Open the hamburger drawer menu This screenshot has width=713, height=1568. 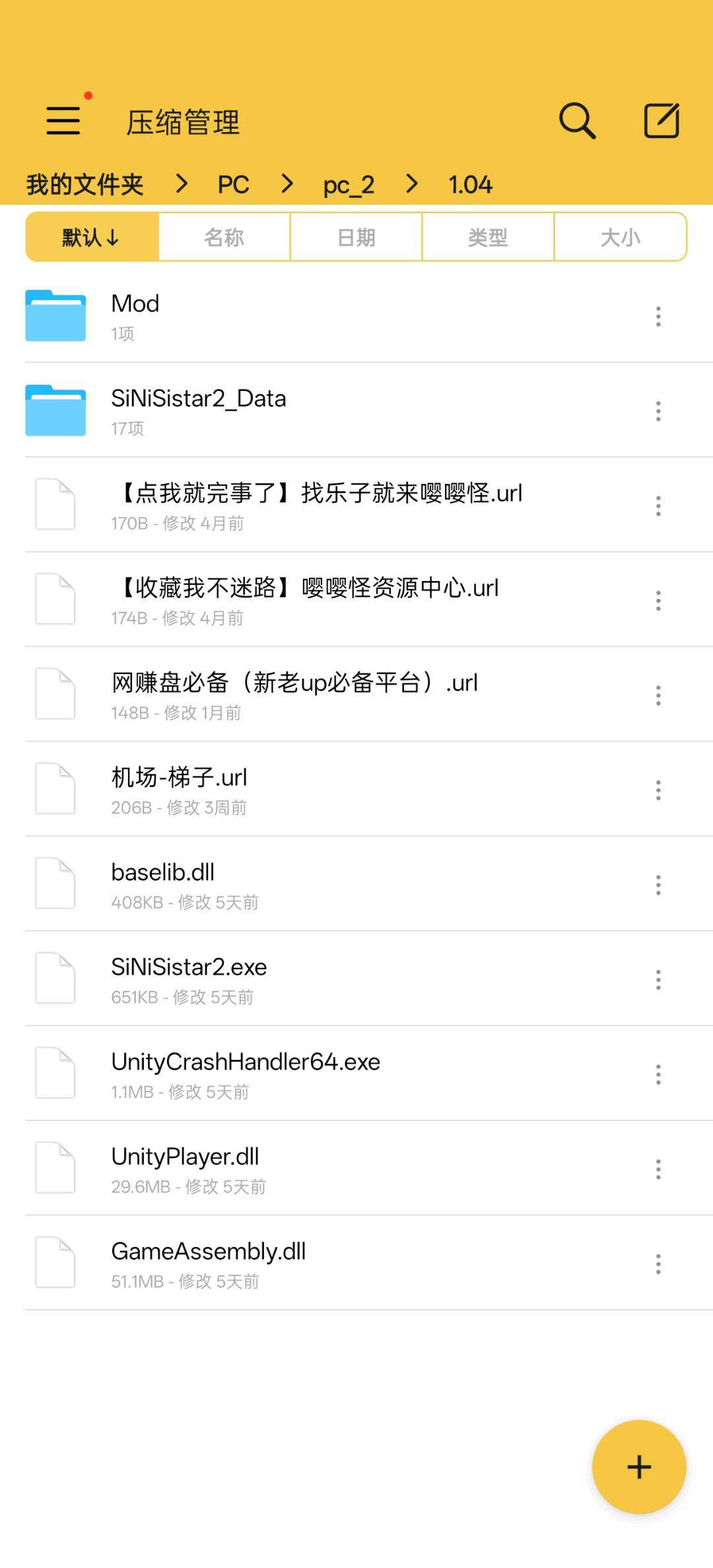[x=63, y=121]
